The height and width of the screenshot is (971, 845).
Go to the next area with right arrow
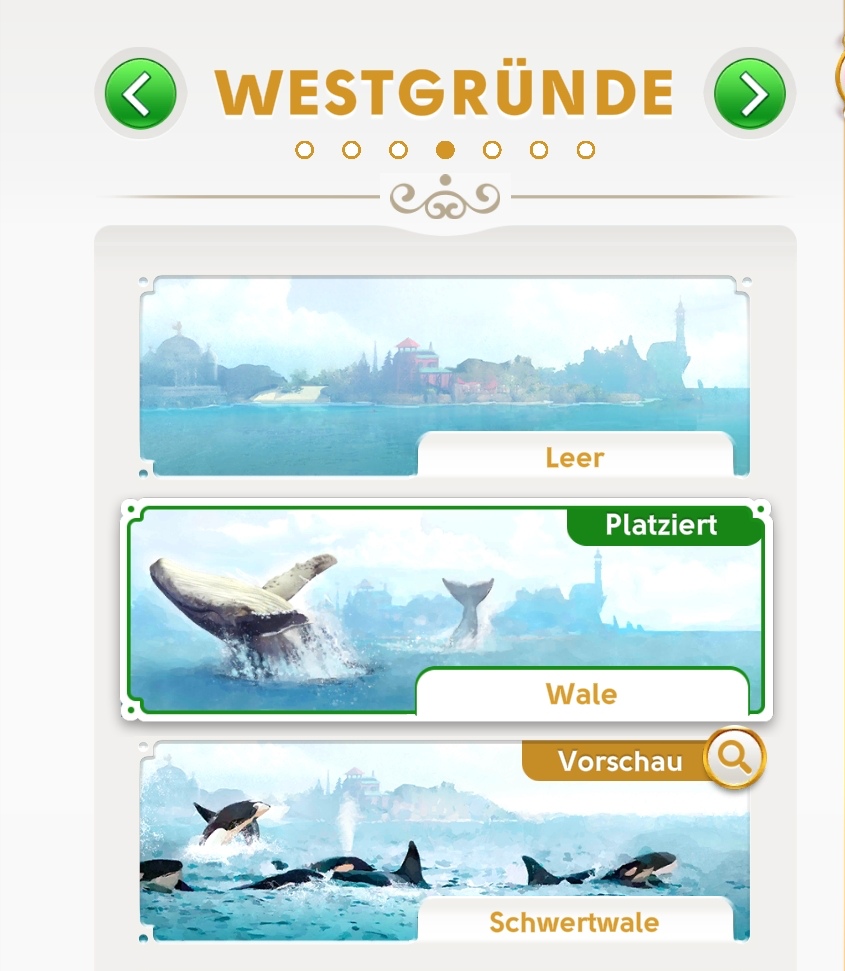tap(750, 94)
